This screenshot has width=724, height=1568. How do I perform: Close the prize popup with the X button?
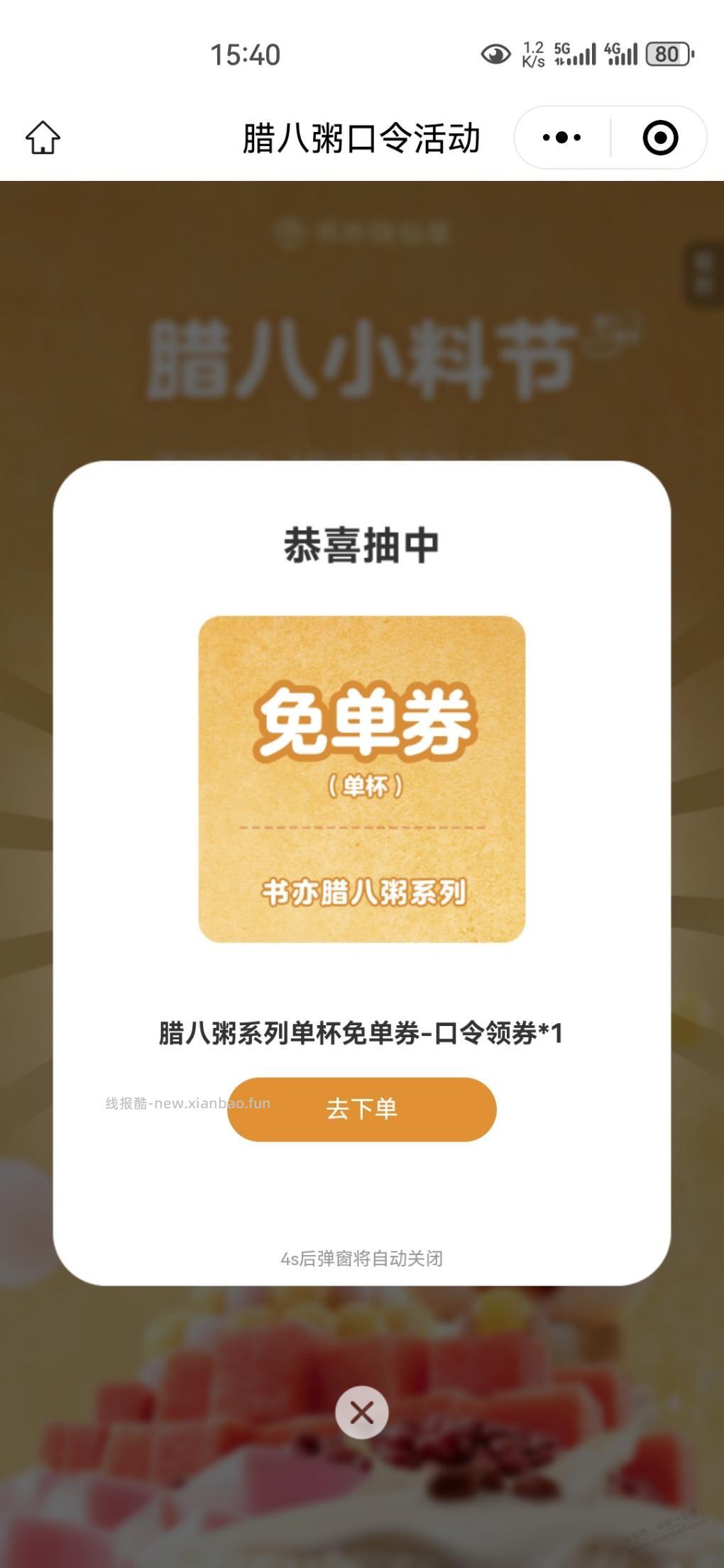[x=361, y=1412]
